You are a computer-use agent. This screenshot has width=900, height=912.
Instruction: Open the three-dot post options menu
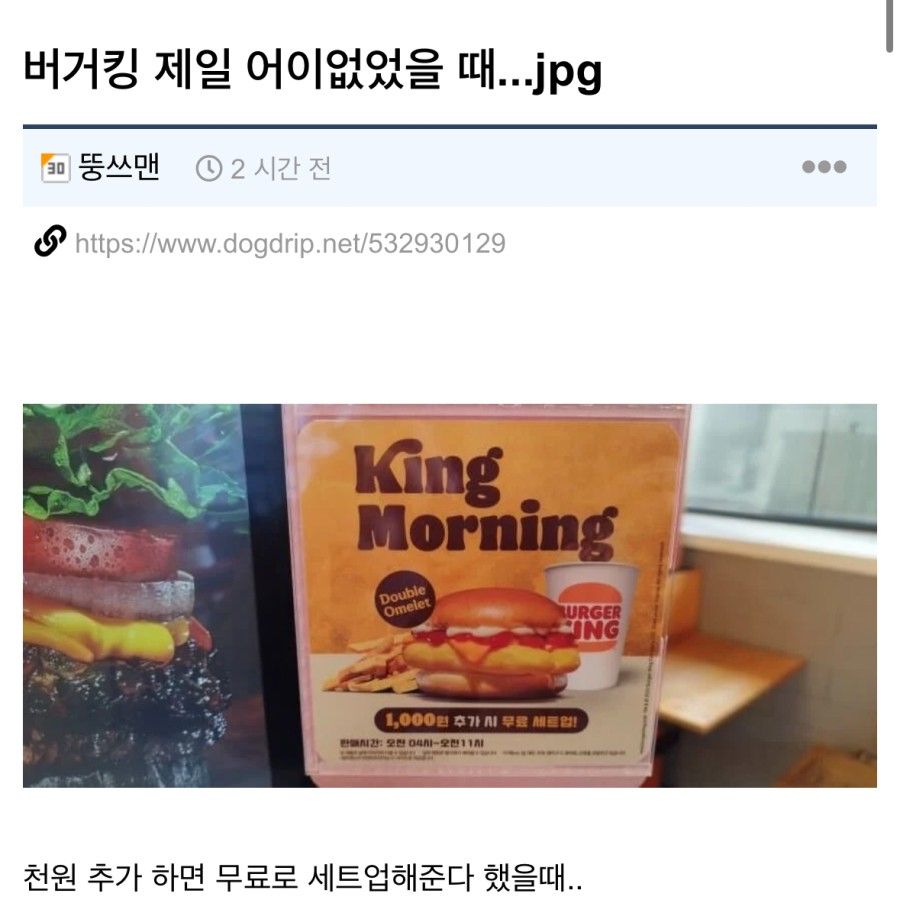[x=824, y=167]
